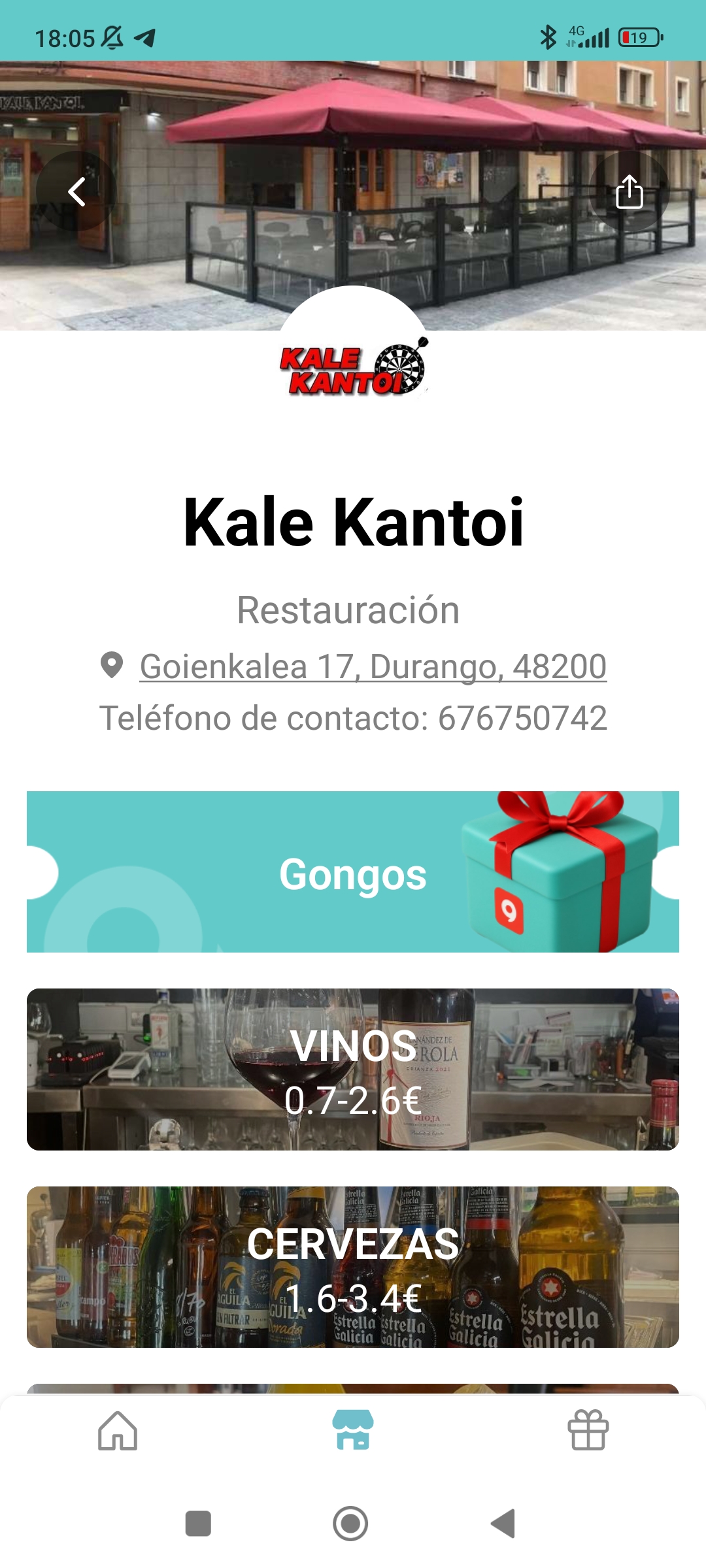Tap the system home button
The height and width of the screenshot is (1568, 706).
350,1524
